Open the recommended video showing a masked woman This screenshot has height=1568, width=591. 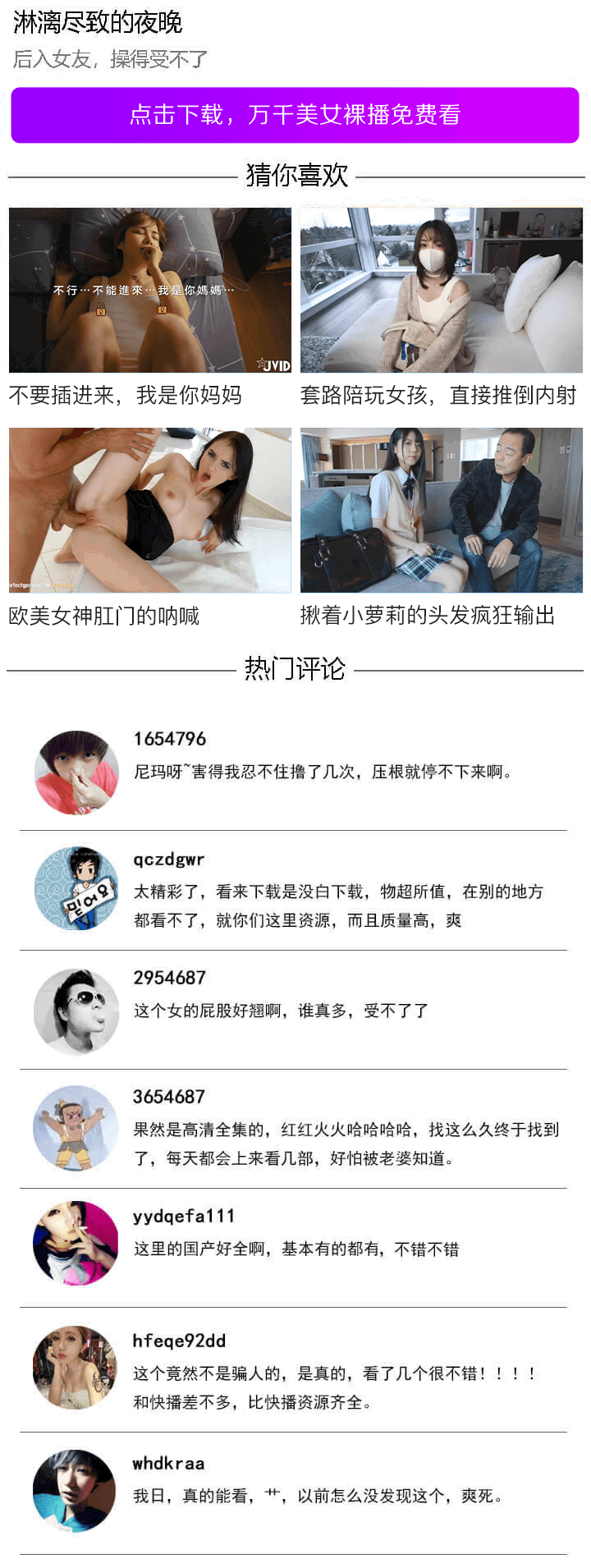[x=441, y=291]
